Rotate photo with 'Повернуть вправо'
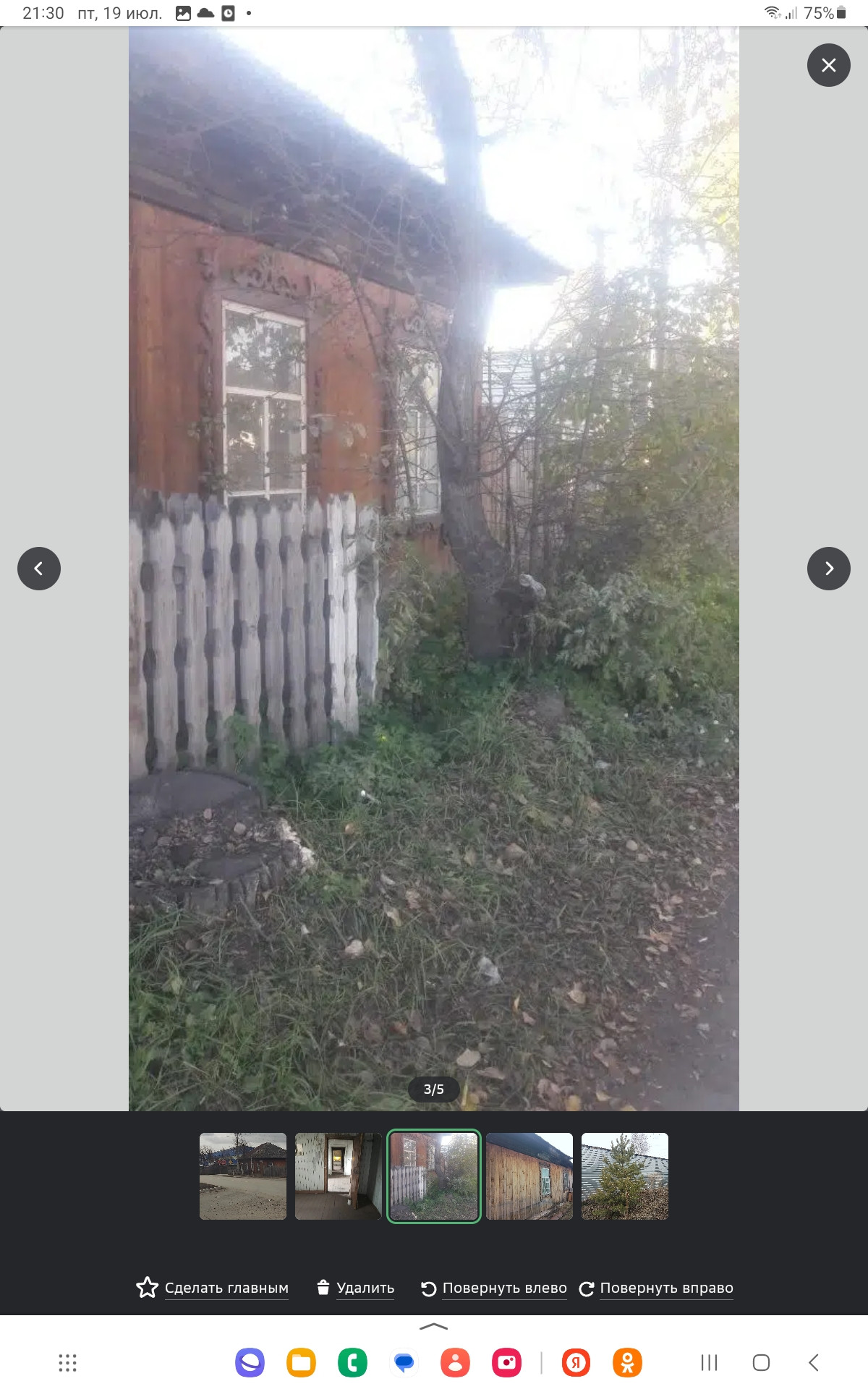This screenshot has width=868, height=1389. (656, 1288)
